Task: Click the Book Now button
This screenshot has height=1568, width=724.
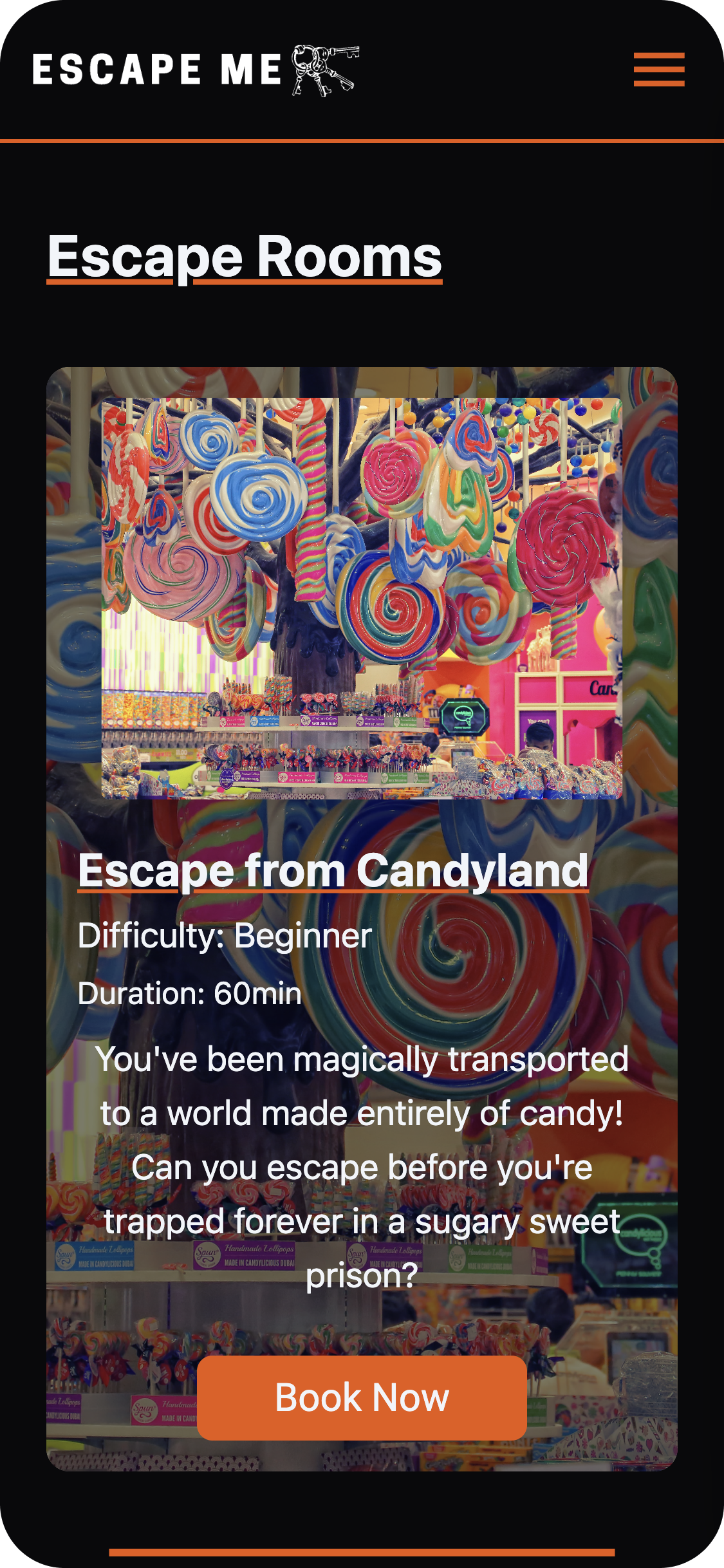Action: [362, 1397]
